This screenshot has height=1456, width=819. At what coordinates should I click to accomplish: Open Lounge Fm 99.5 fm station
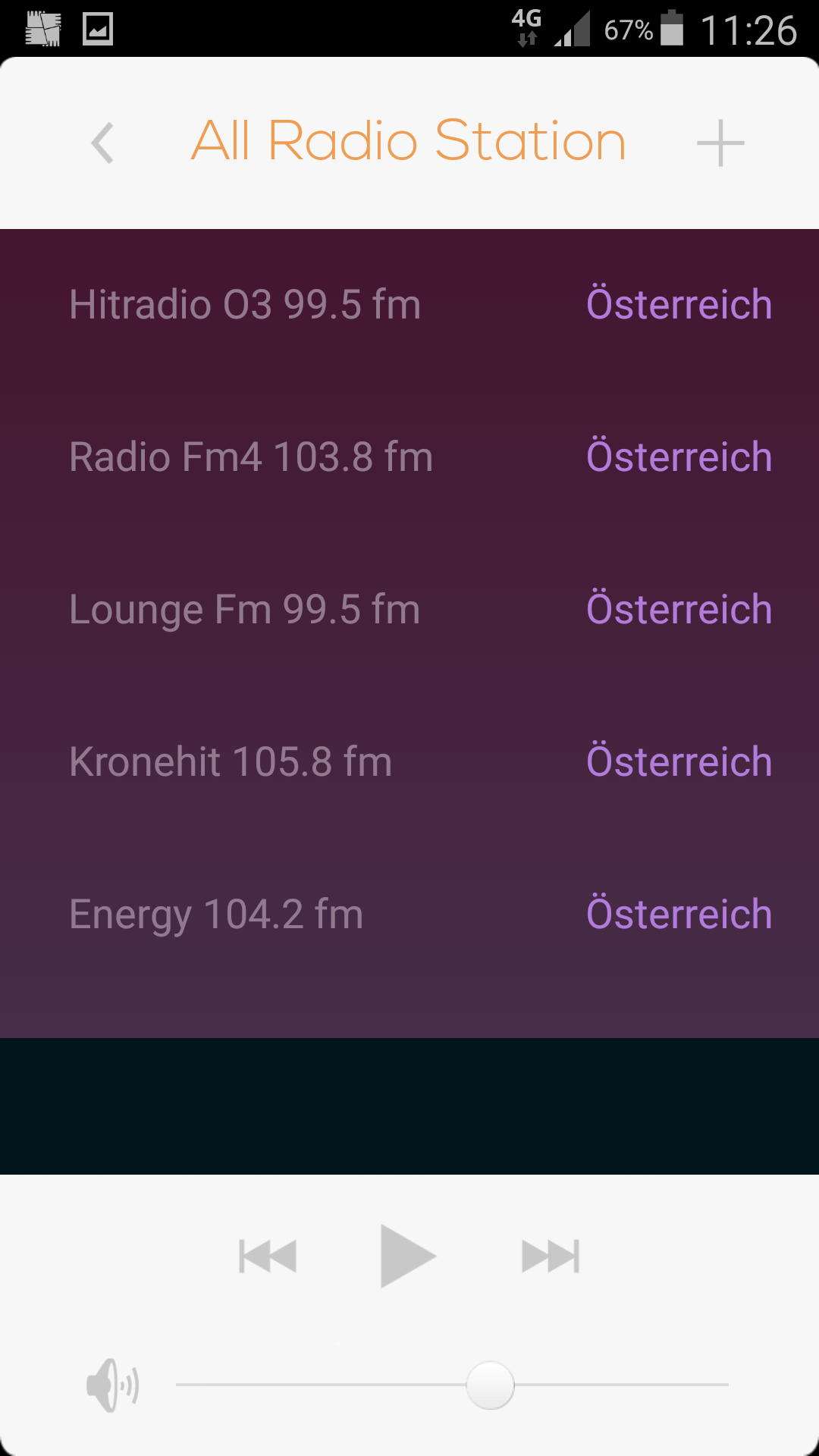244,610
